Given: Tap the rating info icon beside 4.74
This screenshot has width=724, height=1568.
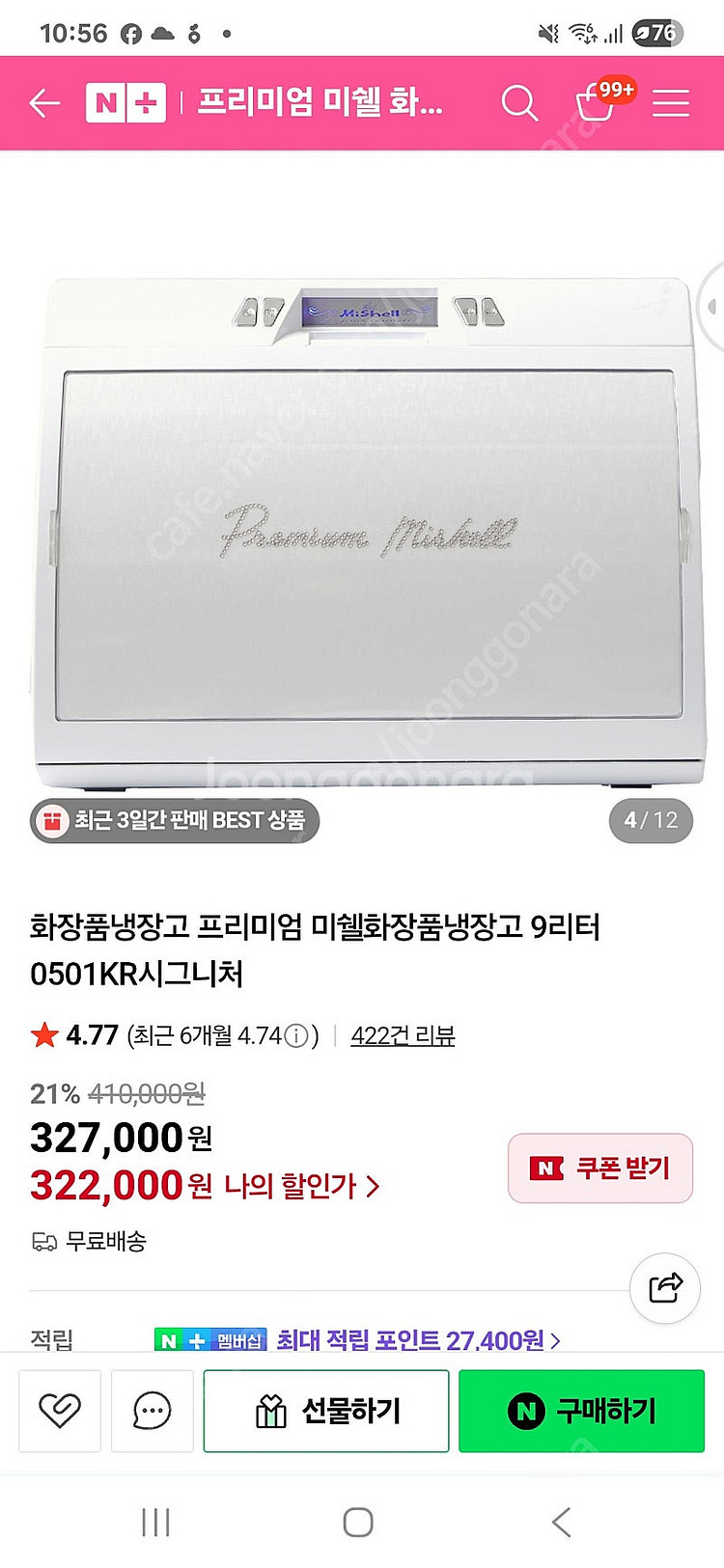Looking at the screenshot, I should point(297,1035).
